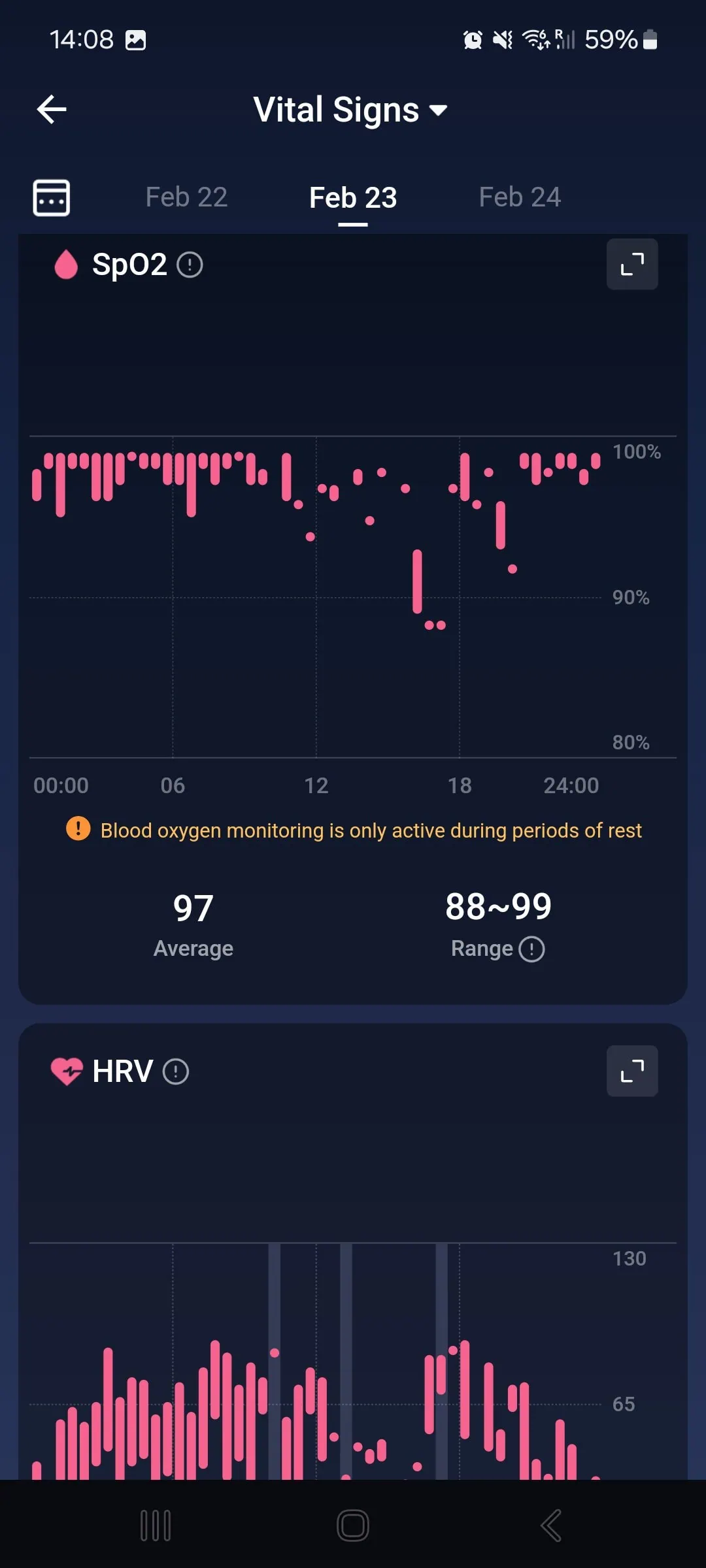Viewport: 706px width, 1568px height.
Task: Switch to Feb 24
Action: pos(520,197)
